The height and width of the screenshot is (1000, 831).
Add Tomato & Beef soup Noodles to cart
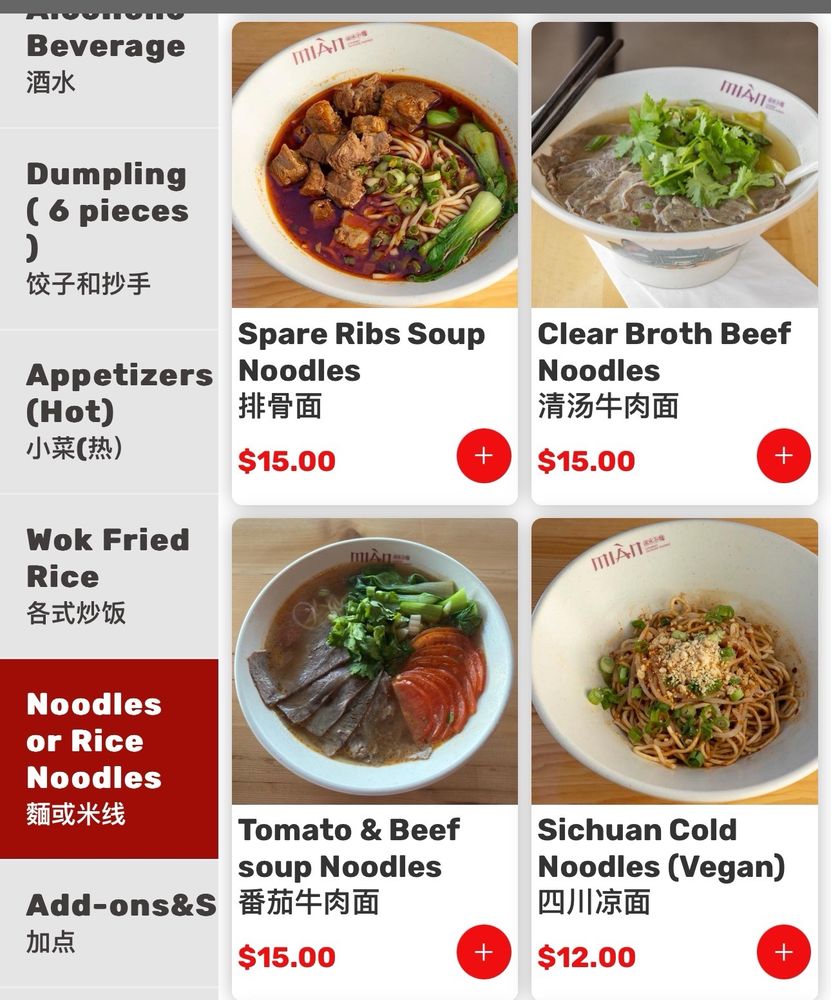(x=484, y=952)
